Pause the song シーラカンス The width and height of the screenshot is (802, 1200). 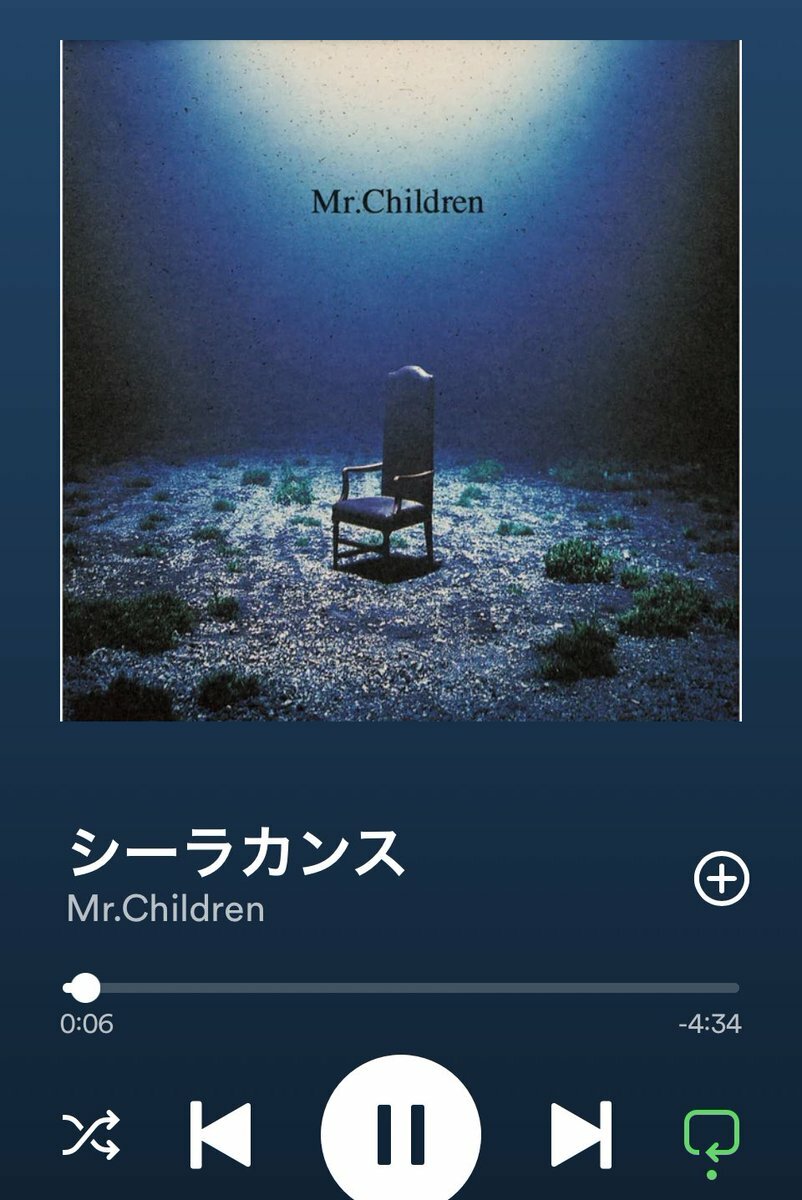coord(401,1132)
